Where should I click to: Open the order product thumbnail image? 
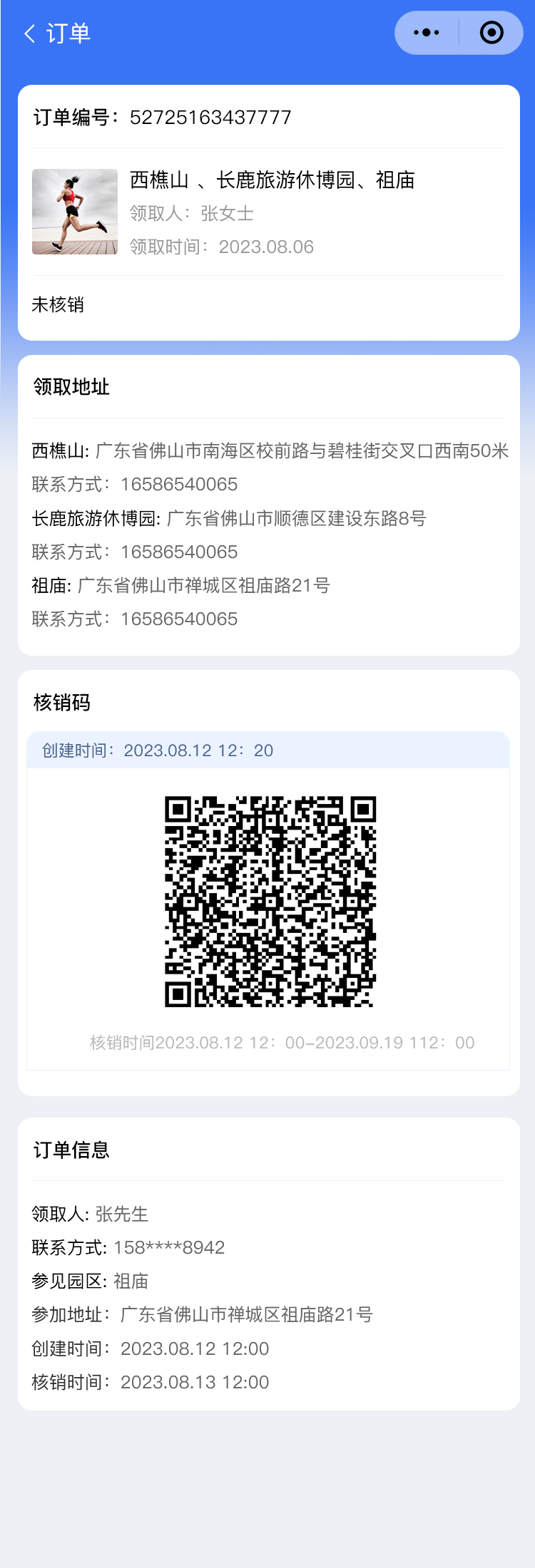75,212
